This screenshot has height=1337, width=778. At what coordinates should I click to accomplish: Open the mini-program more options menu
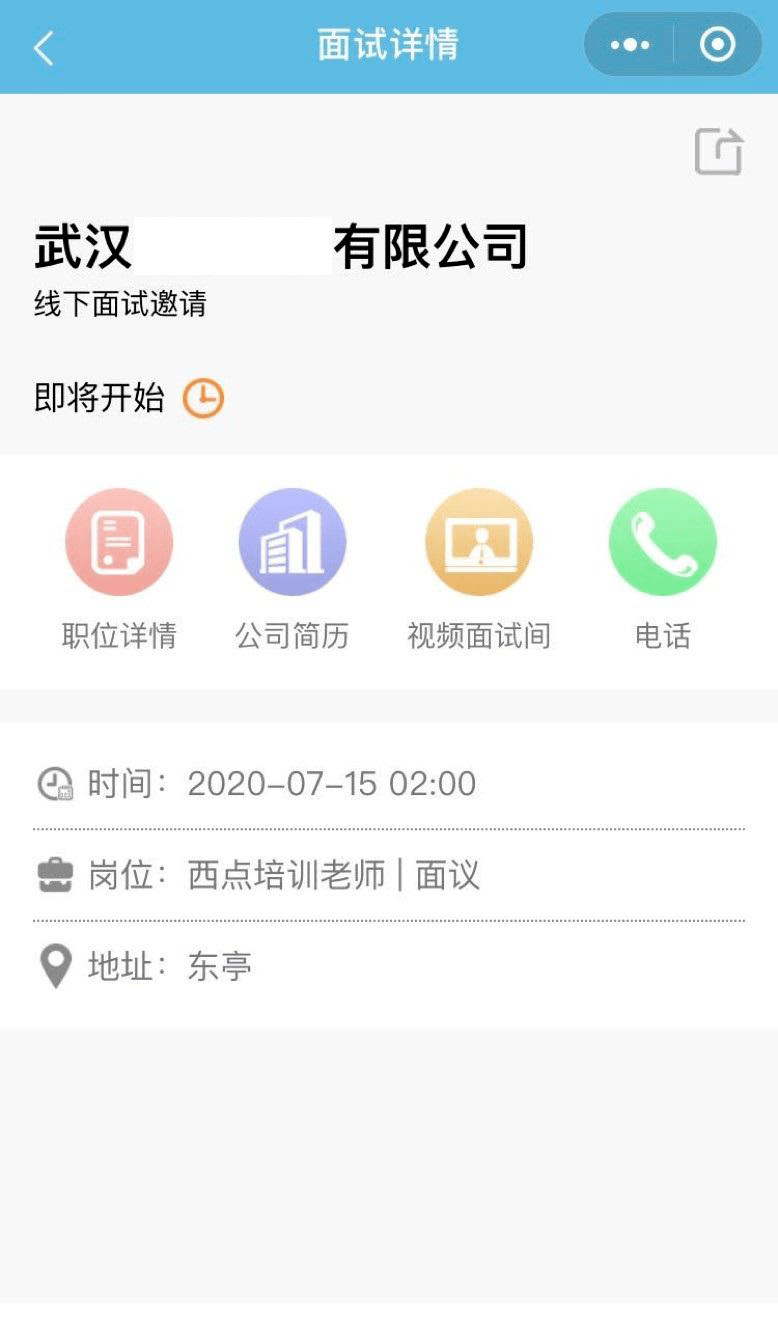pos(629,45)
